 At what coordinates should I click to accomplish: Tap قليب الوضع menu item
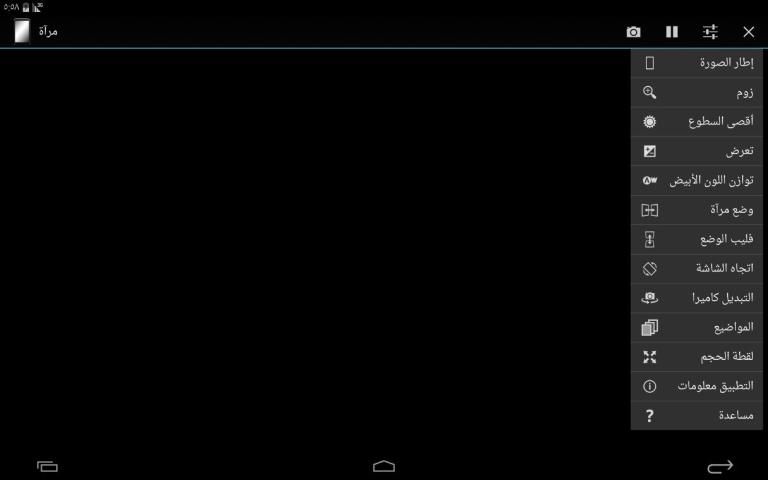(697, 239)
